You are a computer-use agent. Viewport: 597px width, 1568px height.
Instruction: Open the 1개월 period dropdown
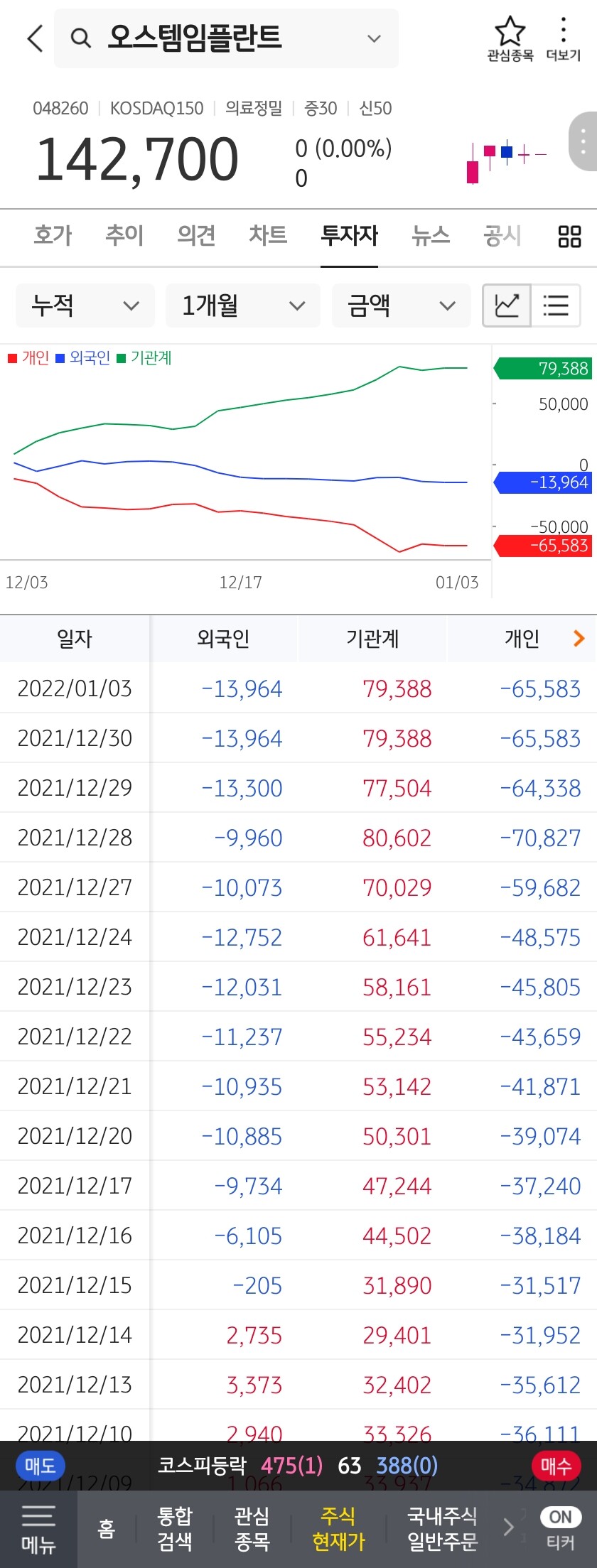pos(242,306)
